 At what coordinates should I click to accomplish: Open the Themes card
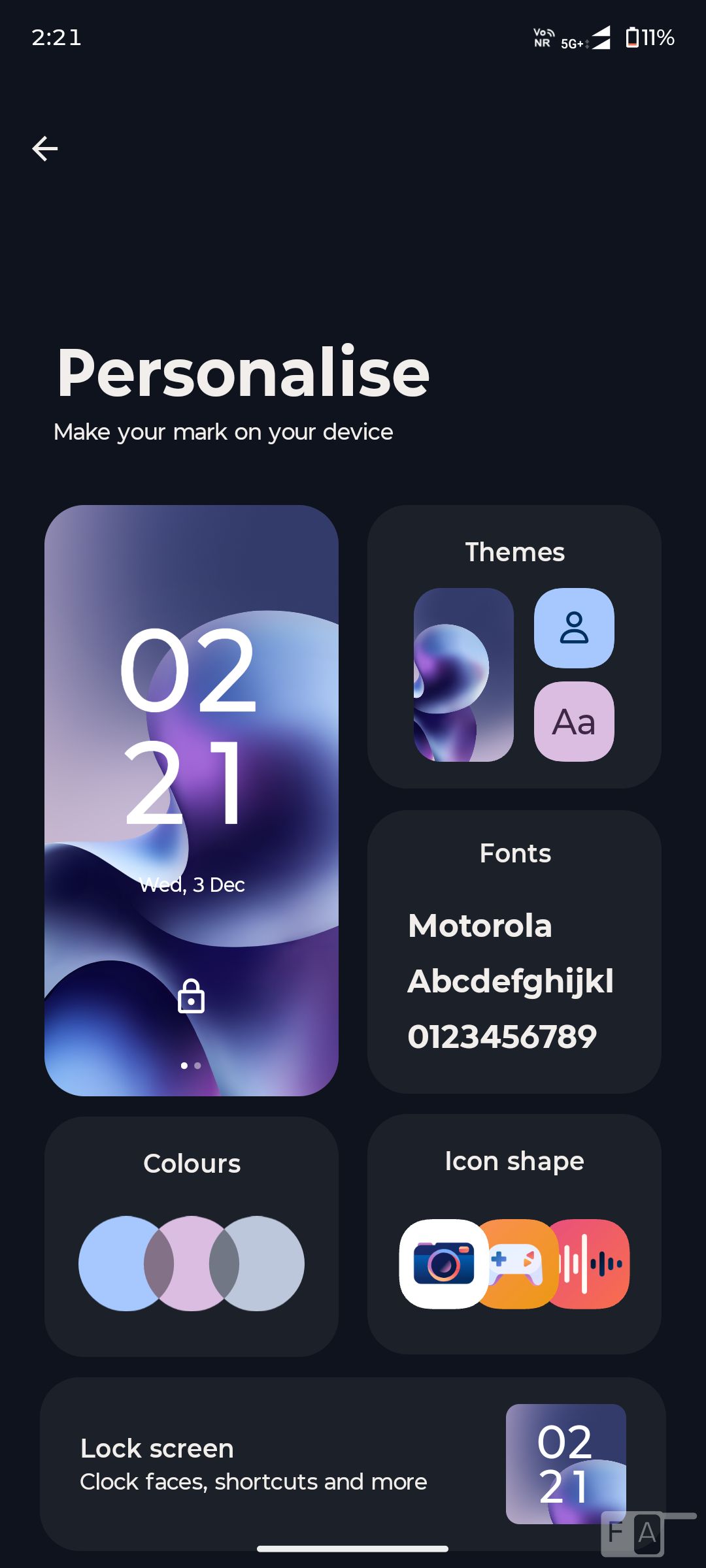(514, 646)
